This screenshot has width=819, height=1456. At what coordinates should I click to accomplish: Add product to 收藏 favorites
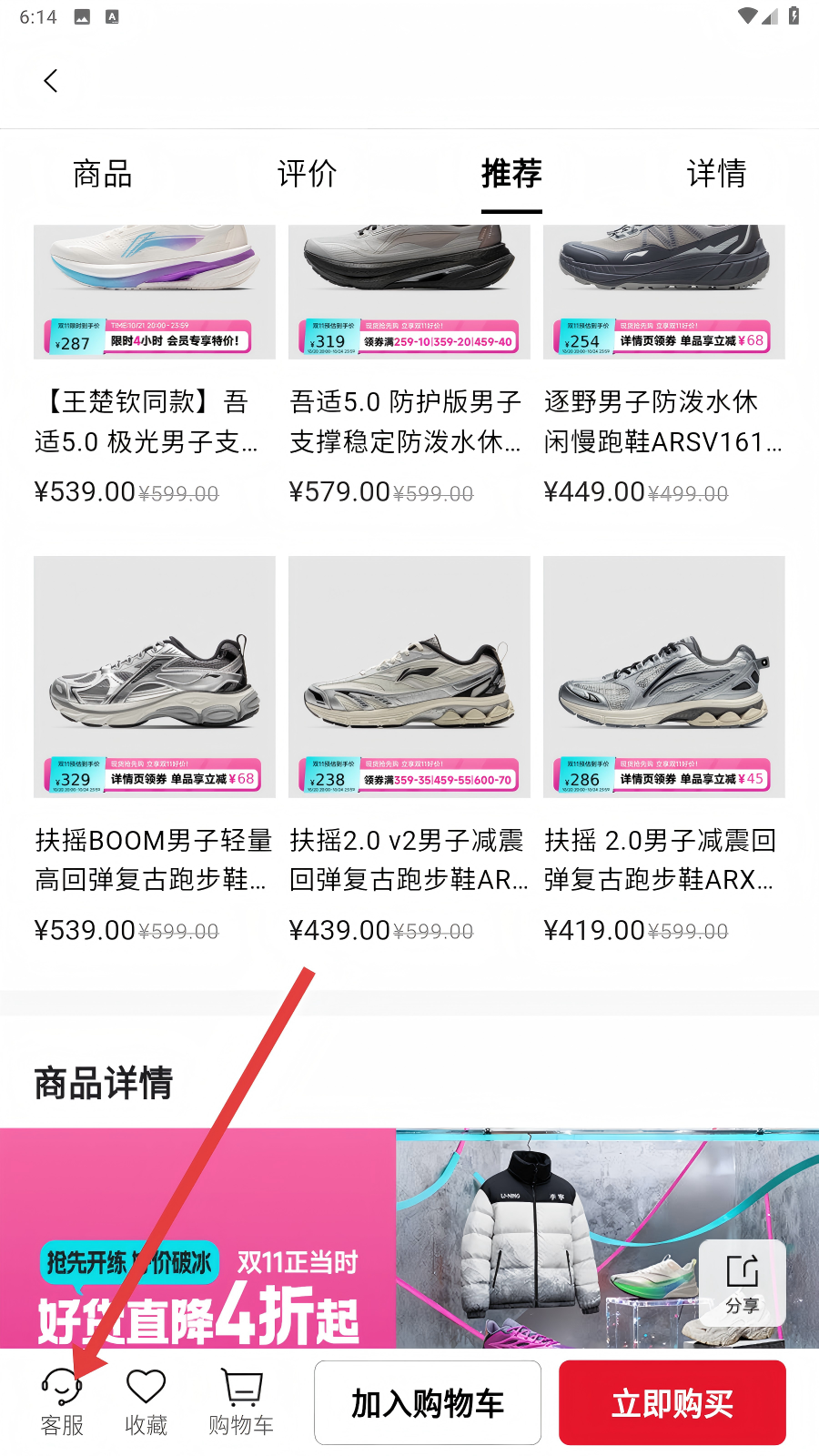click(146, 1403)
